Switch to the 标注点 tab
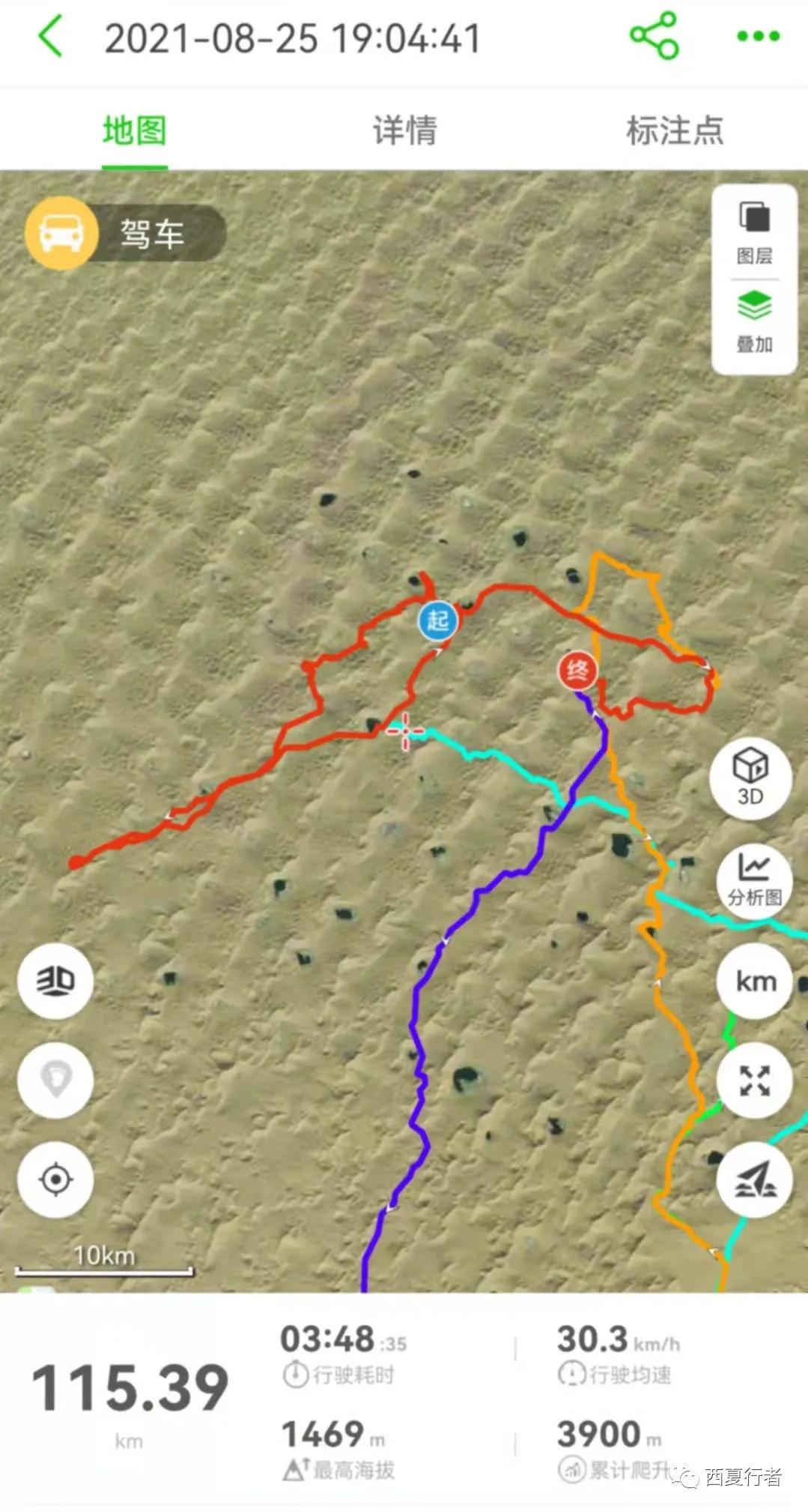Image resolution: width=808 pixels, height=1512 pixels. (x=674, y=130)
